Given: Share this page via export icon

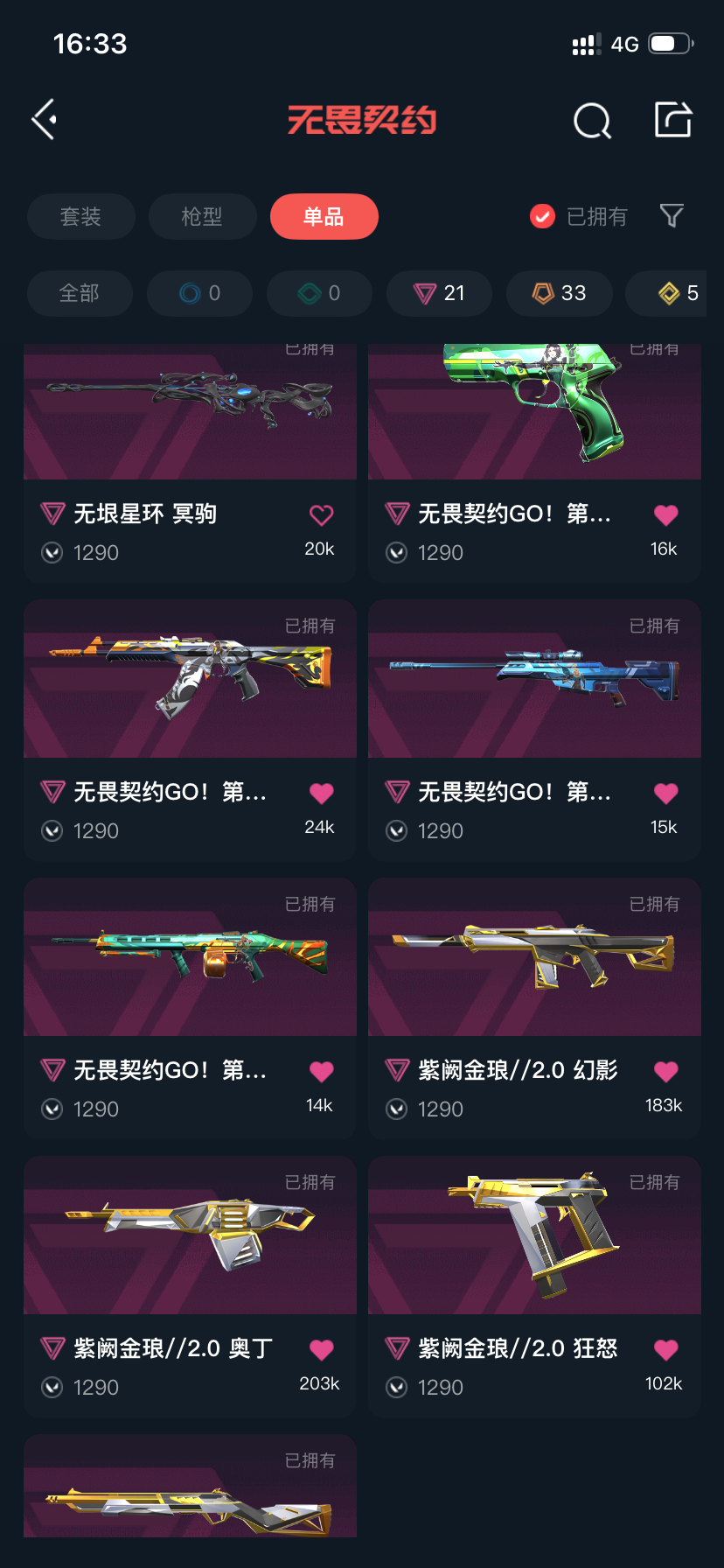Looking at the screenshot, I should pos(673,120).
